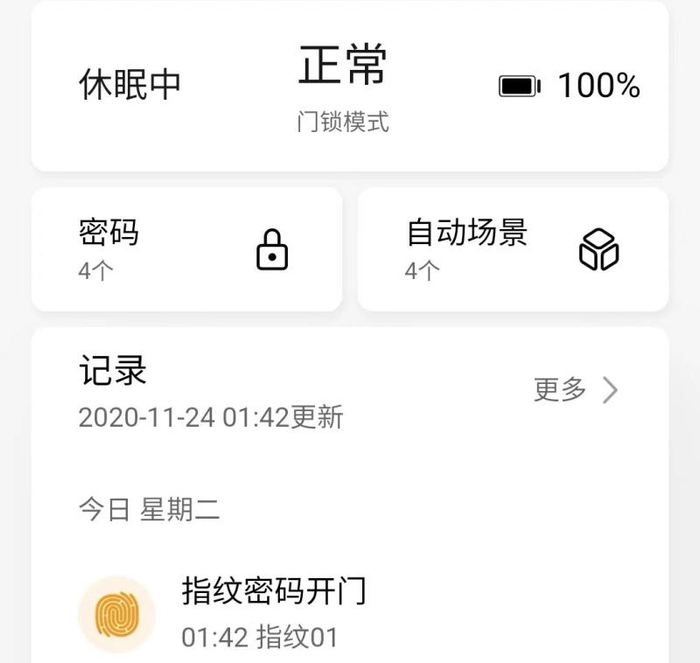View 更多 records
Image resolution: width=700 pixels, height=663 pixels.
[x=575, y=390]
